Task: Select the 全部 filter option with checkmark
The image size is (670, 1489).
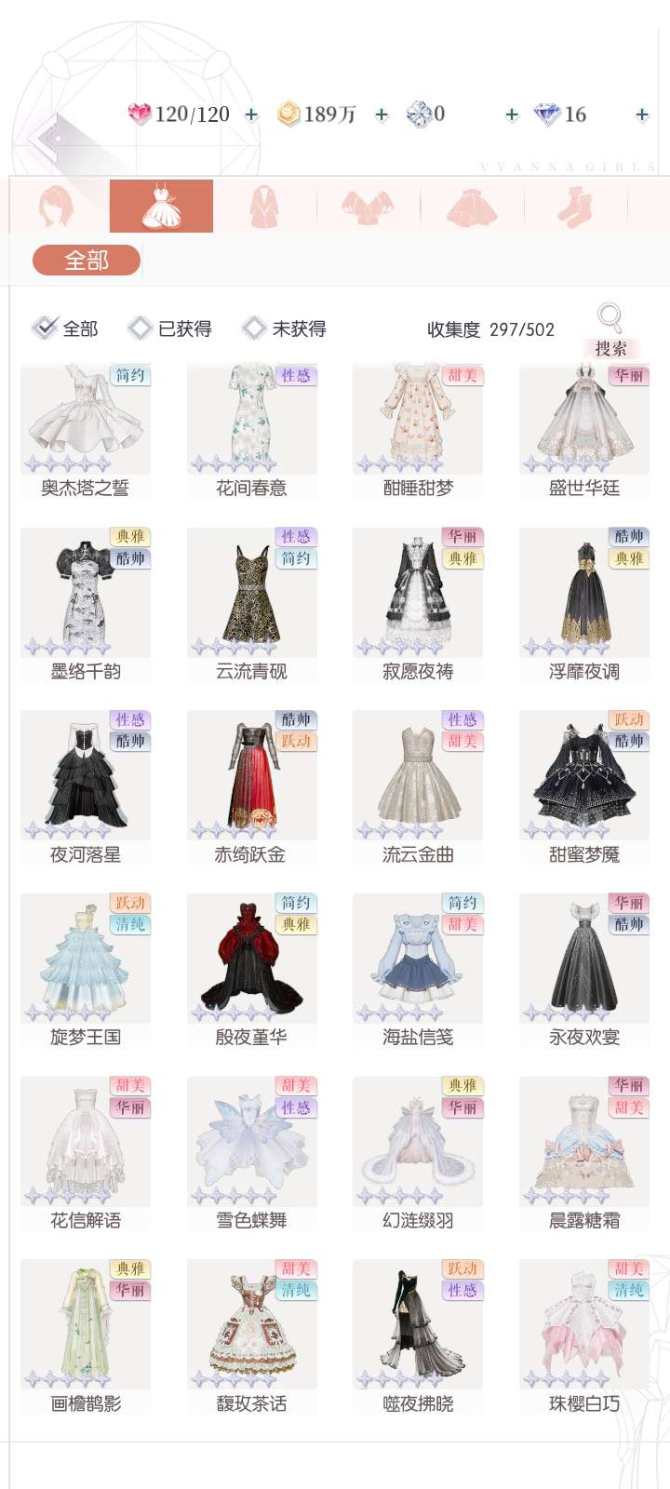Action: tap(67, 329)
